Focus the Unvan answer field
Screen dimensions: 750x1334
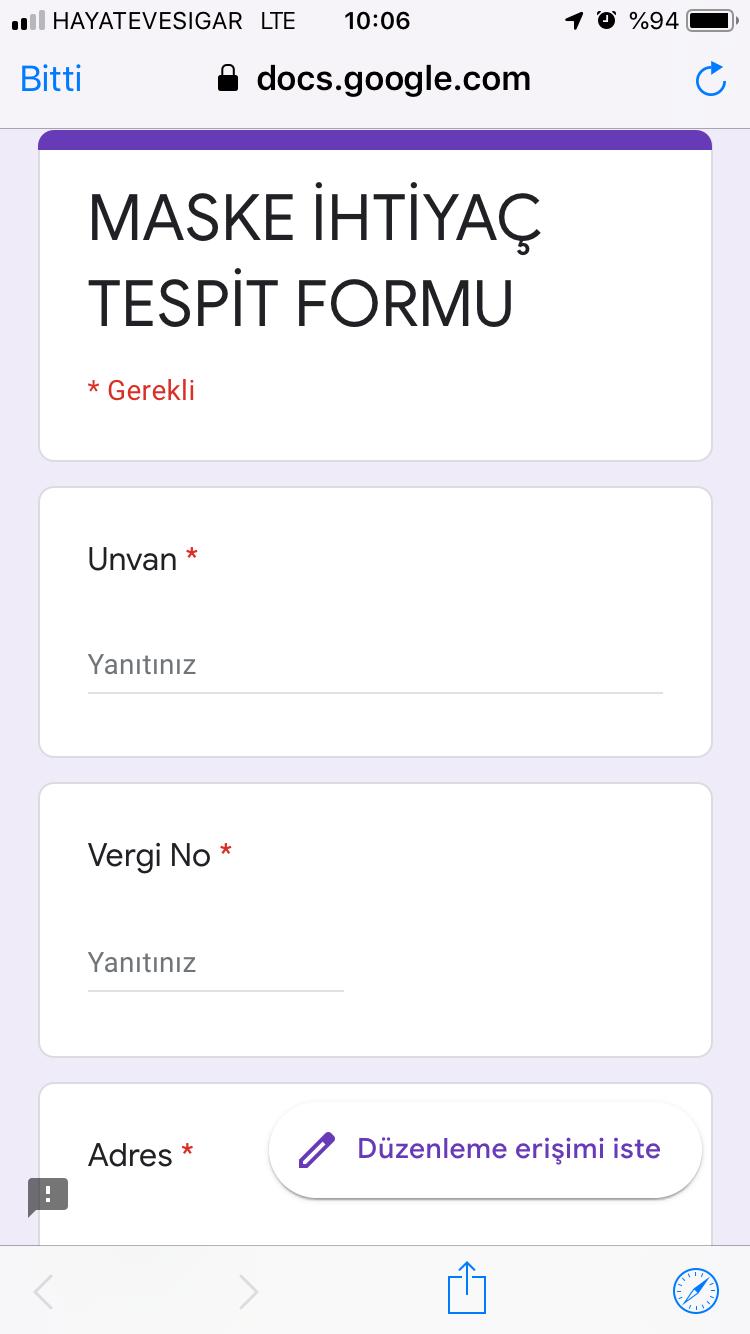[375, 666]
